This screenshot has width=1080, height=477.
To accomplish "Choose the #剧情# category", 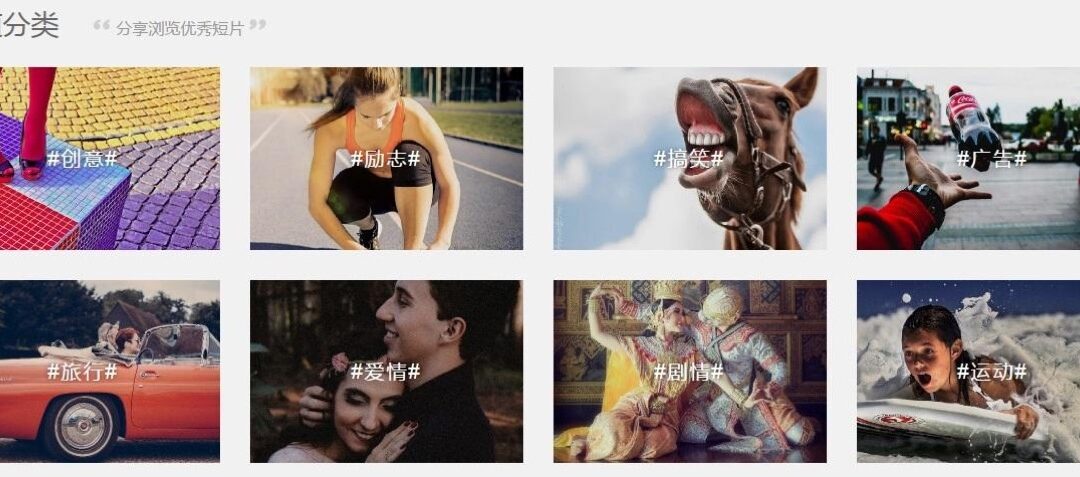I will (x=689, y=372).
